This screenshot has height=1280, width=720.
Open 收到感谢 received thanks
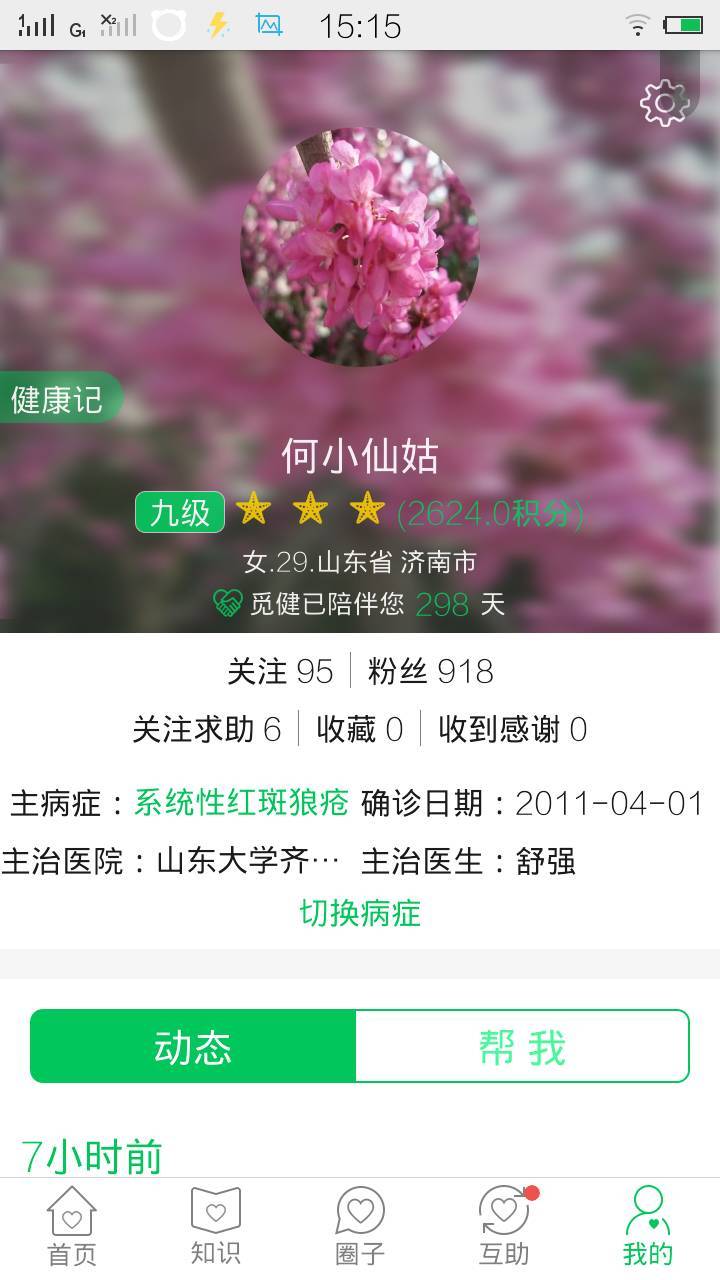pos(512,729)
